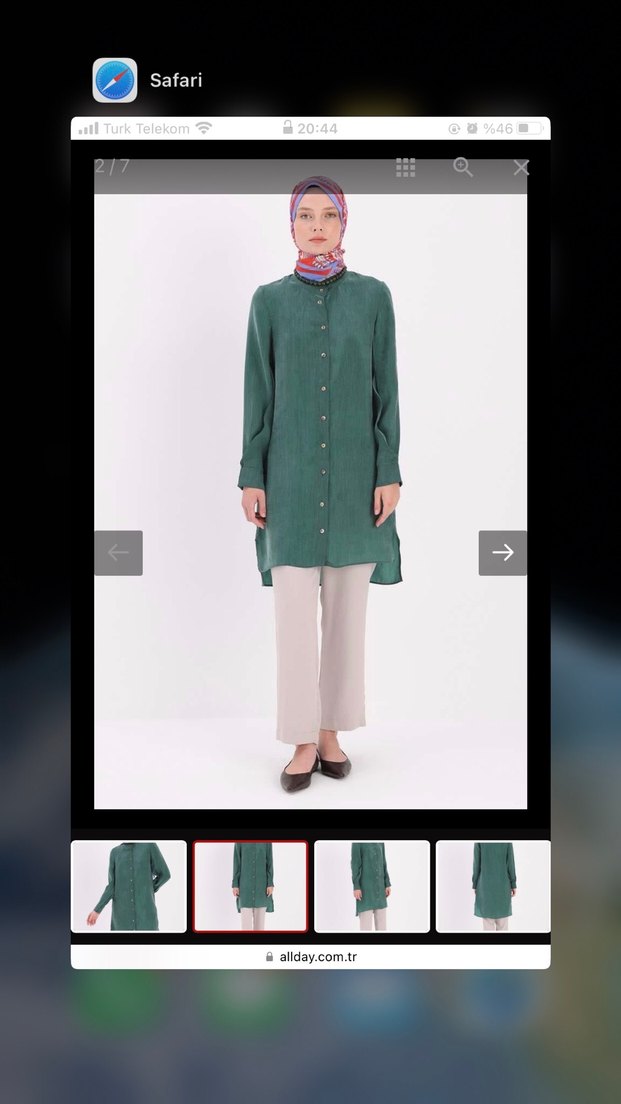The height and width of the screenshot is (1104, 621).
Task: Select the third thumbnail side pose
Action: coord(372,886)
